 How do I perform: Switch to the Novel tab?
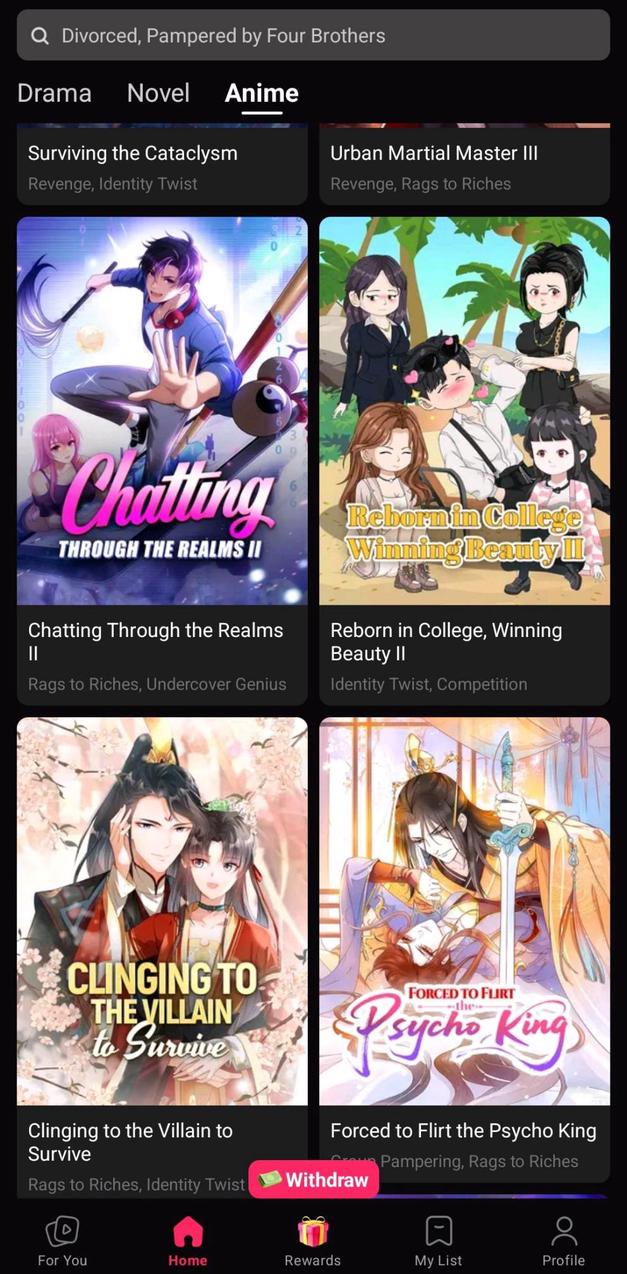click(158, 93)
